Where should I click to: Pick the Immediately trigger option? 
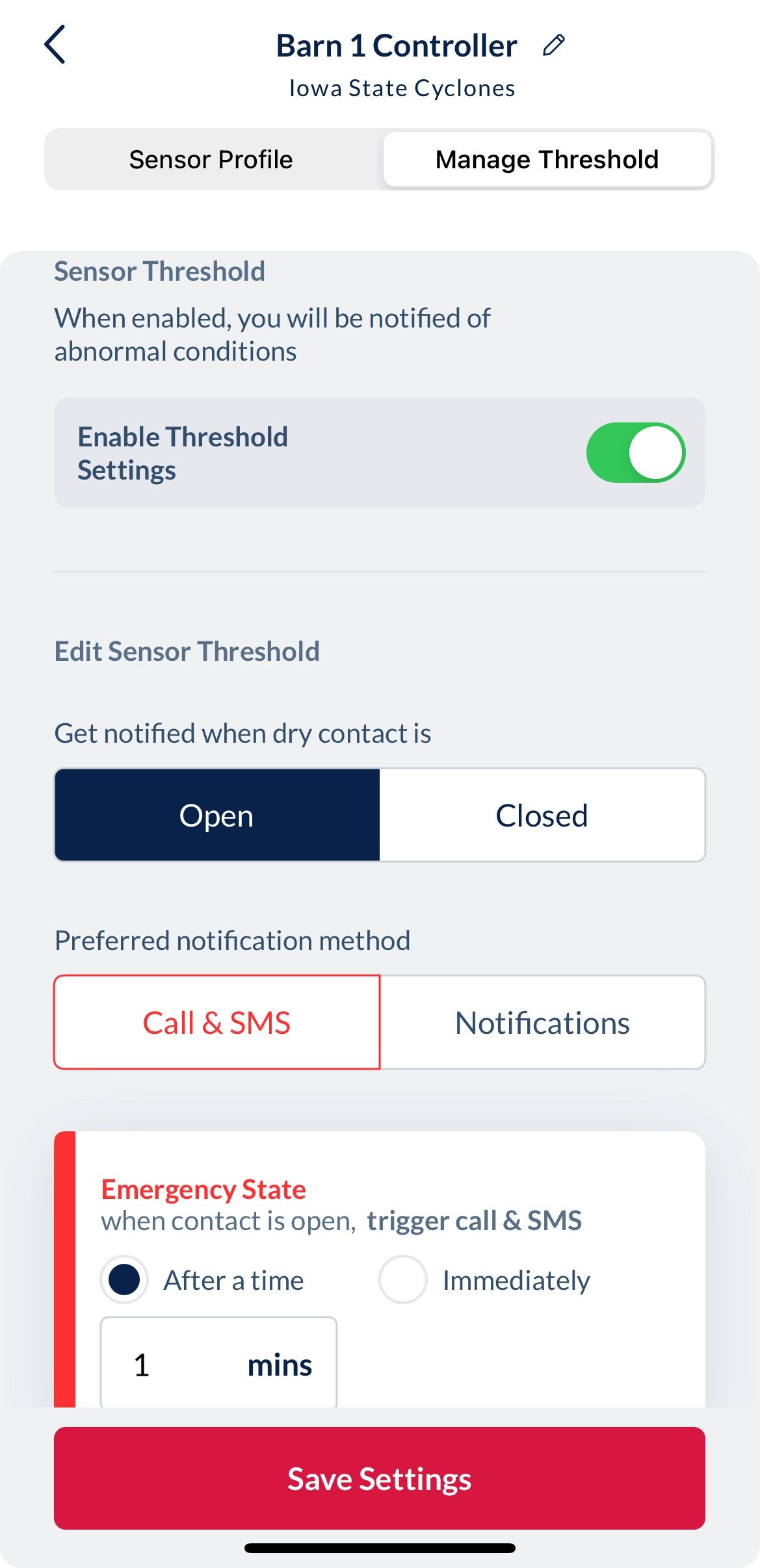(x=403, y=1279)
